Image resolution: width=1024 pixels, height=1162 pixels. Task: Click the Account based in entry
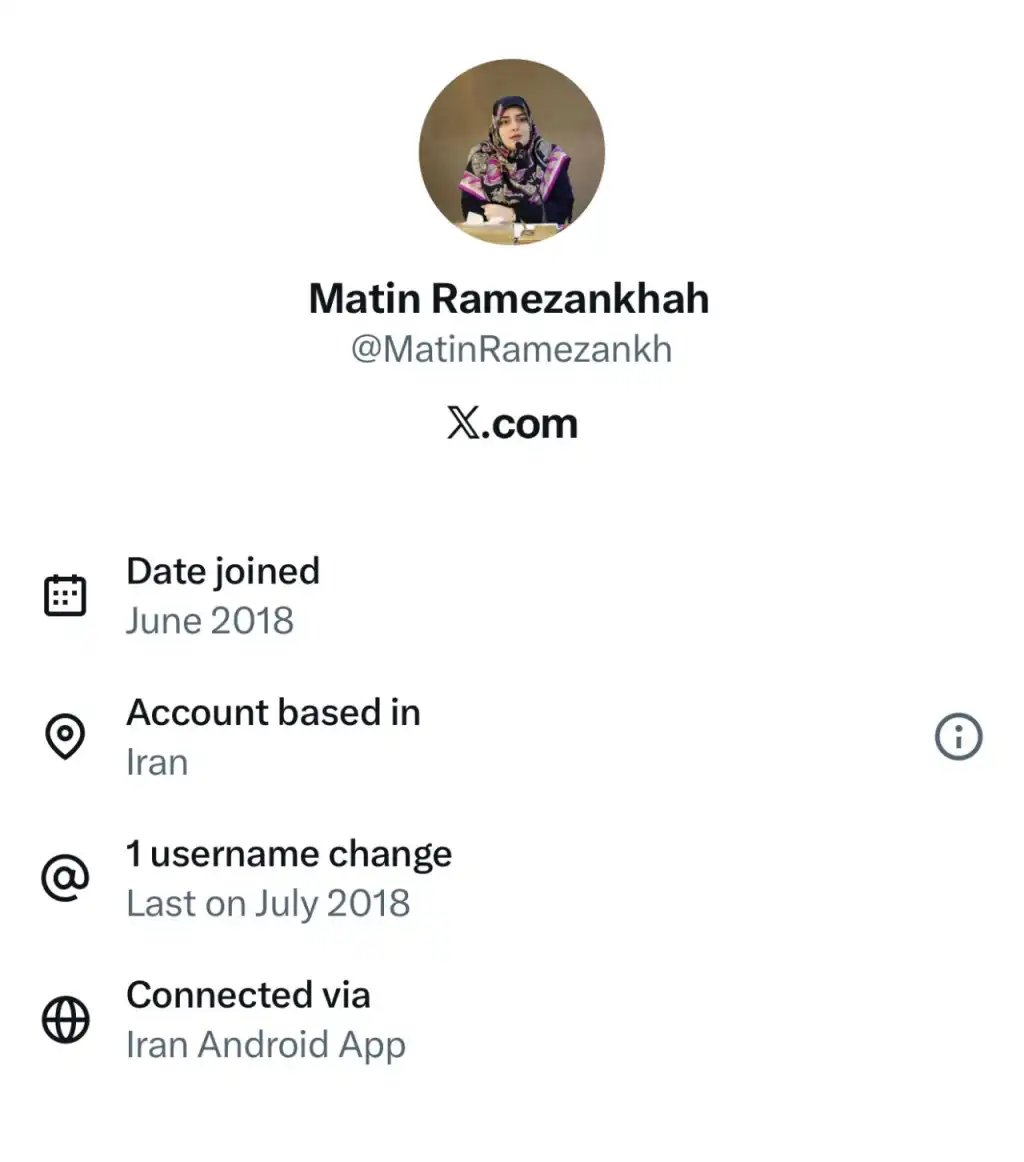point(273,712)
